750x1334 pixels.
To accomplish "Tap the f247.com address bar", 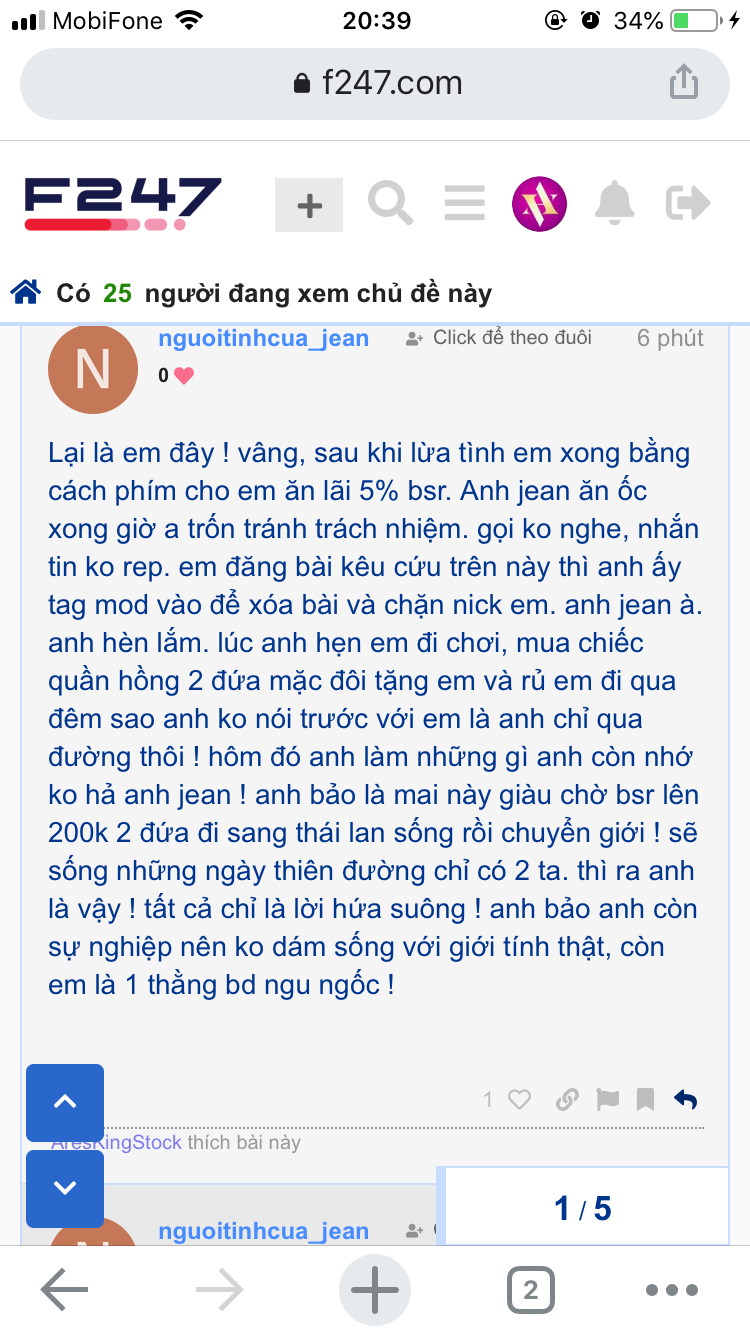I will coord(375,82).
